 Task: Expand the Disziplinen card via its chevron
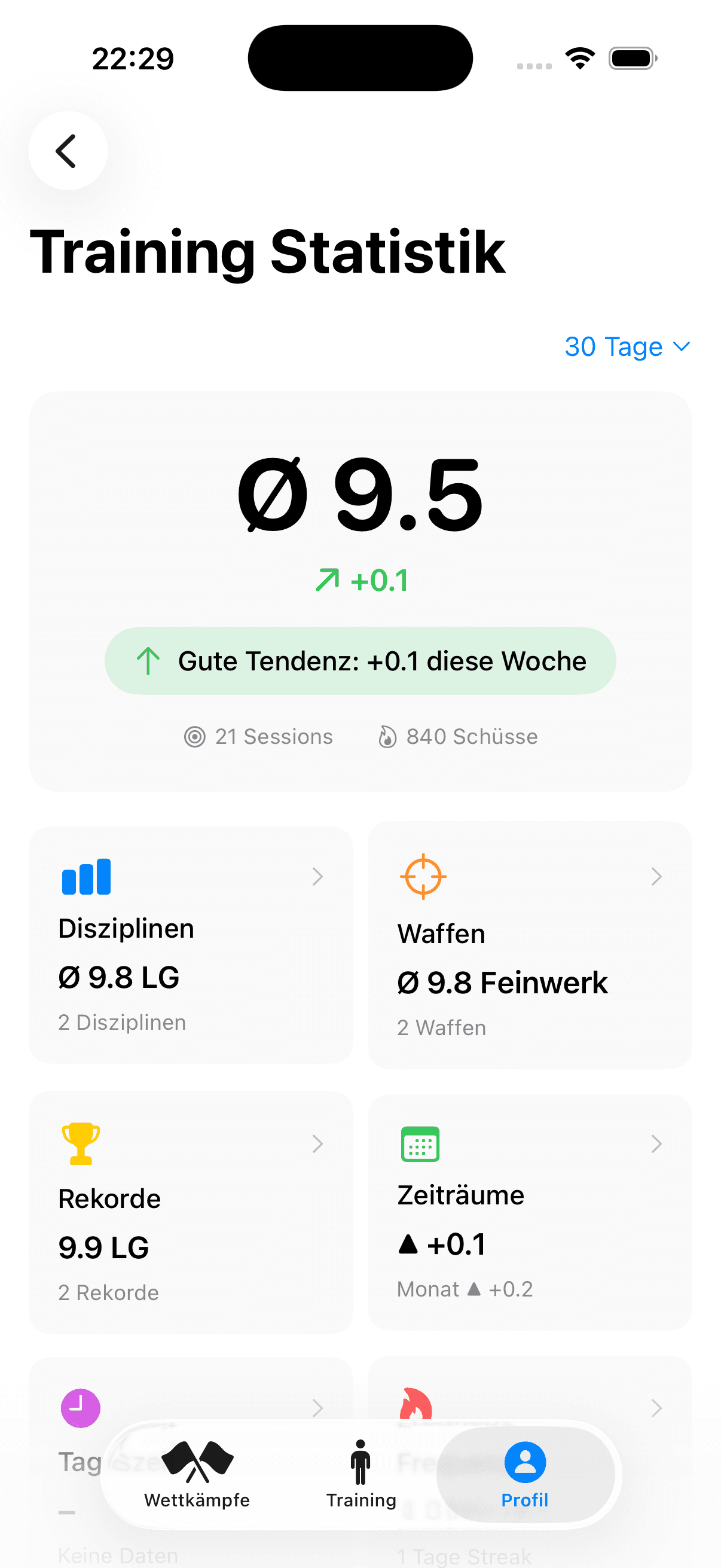[318, 876]
